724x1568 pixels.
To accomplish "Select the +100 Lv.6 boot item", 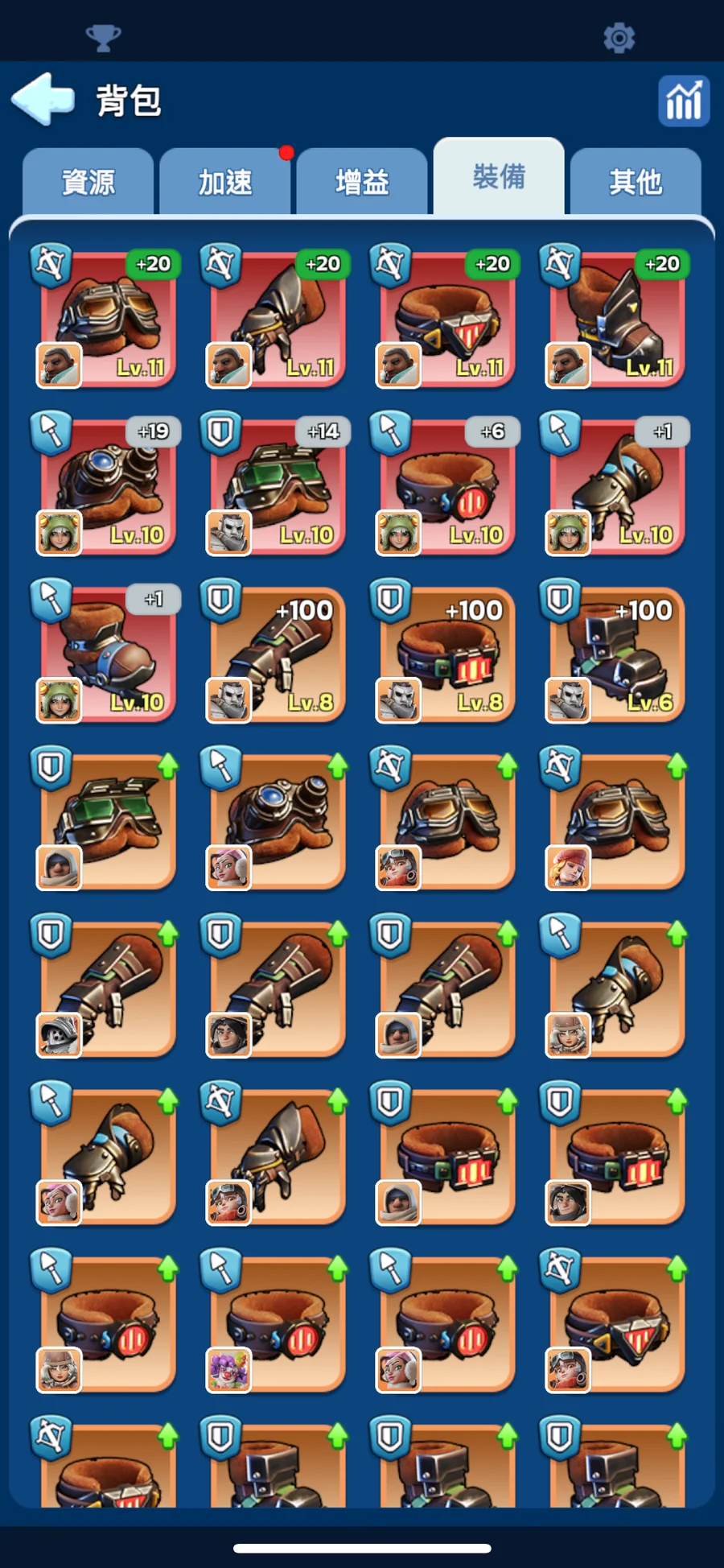I will tap(615, 652).
